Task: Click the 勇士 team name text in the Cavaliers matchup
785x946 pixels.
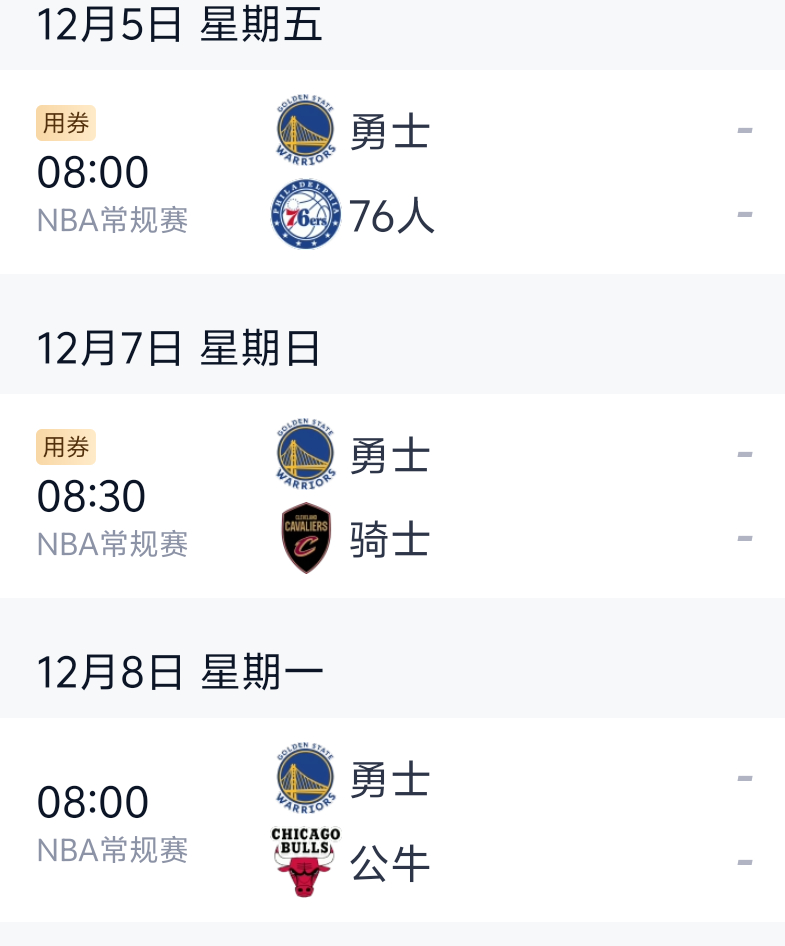Action: click(390, 454)
